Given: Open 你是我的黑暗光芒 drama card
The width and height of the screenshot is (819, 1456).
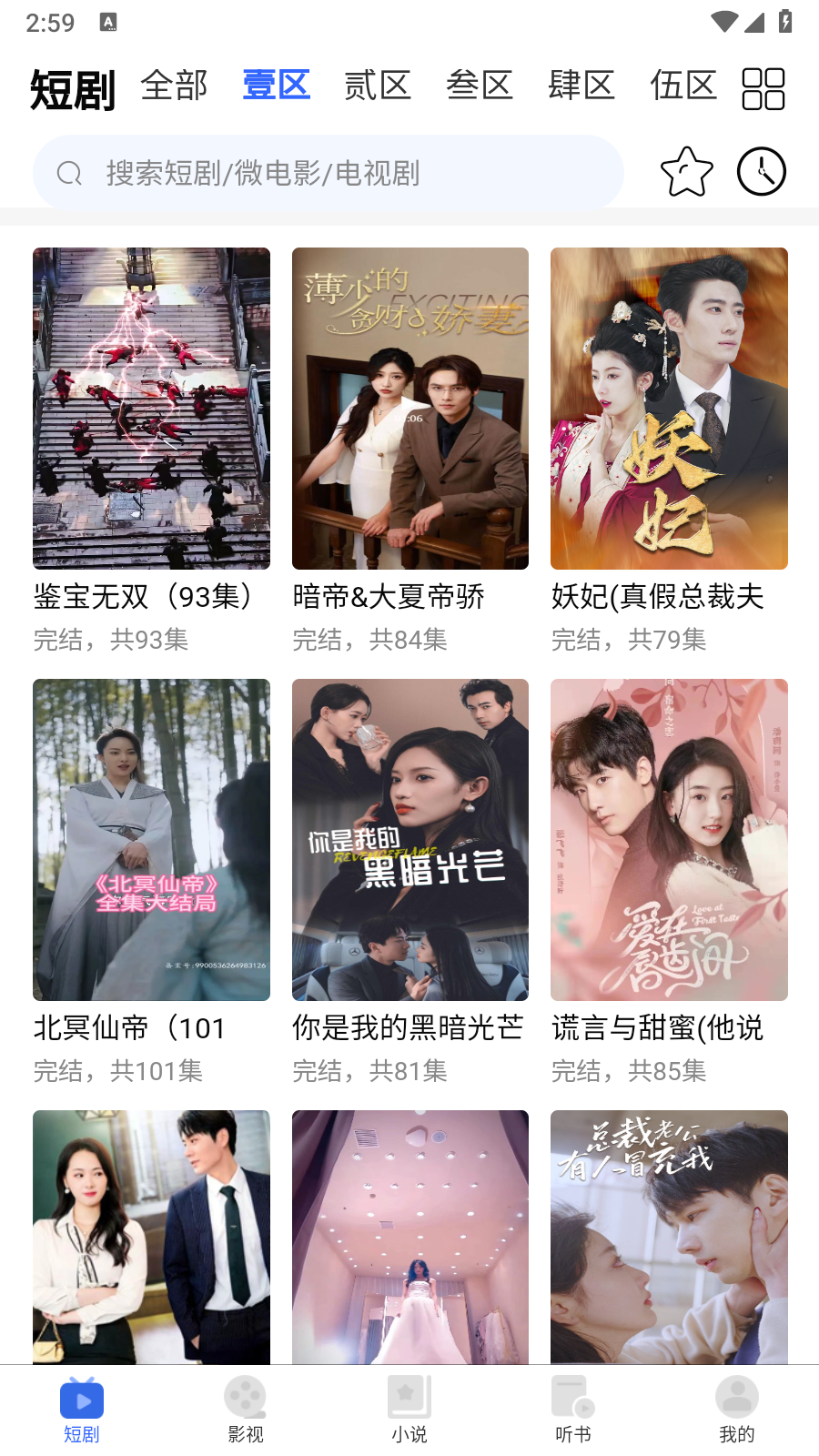Looking at the screenshot, I should [410, 840].
